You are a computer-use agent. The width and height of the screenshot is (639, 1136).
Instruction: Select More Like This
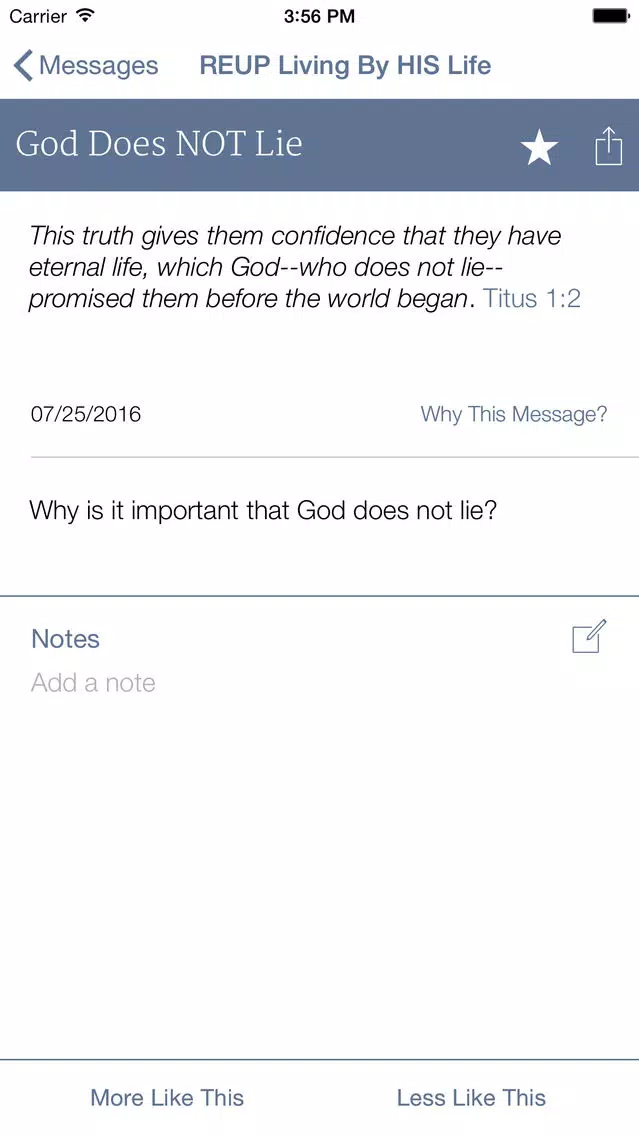pos(167,1097)
